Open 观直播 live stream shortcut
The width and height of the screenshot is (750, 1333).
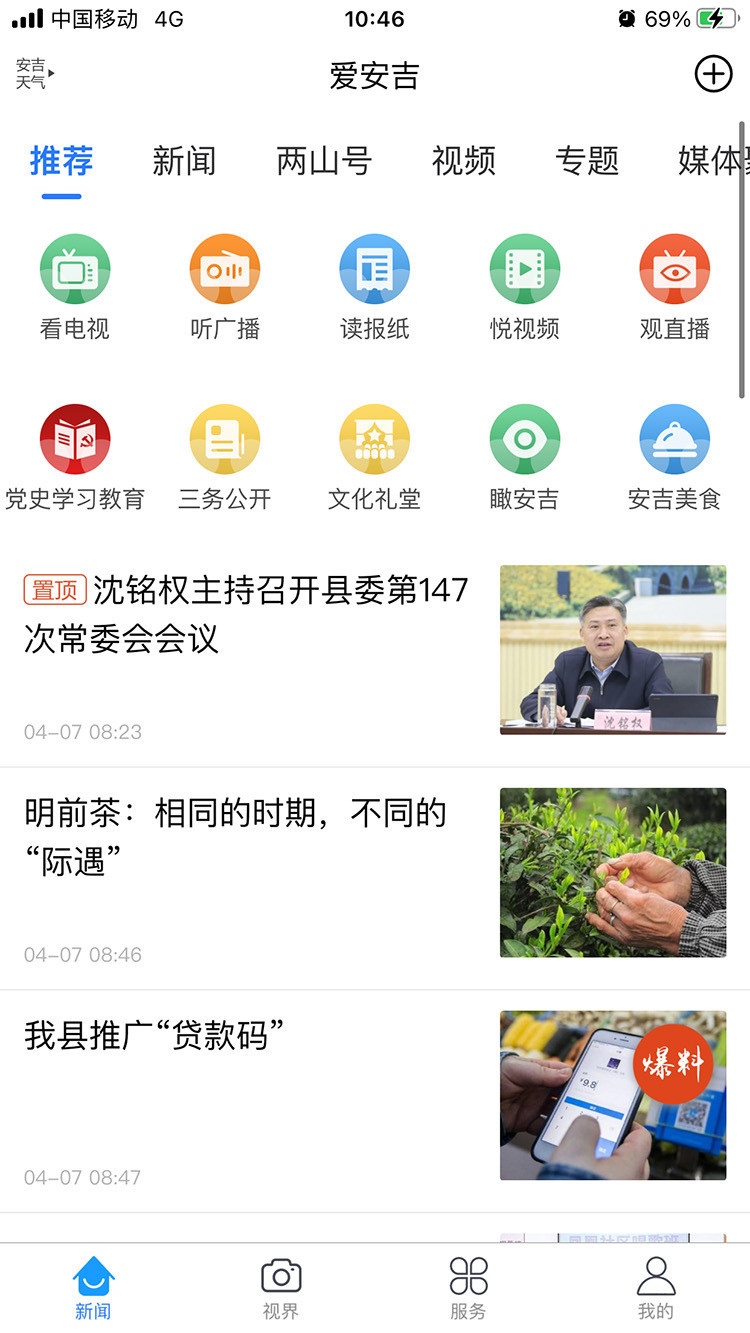click(675, 287)
